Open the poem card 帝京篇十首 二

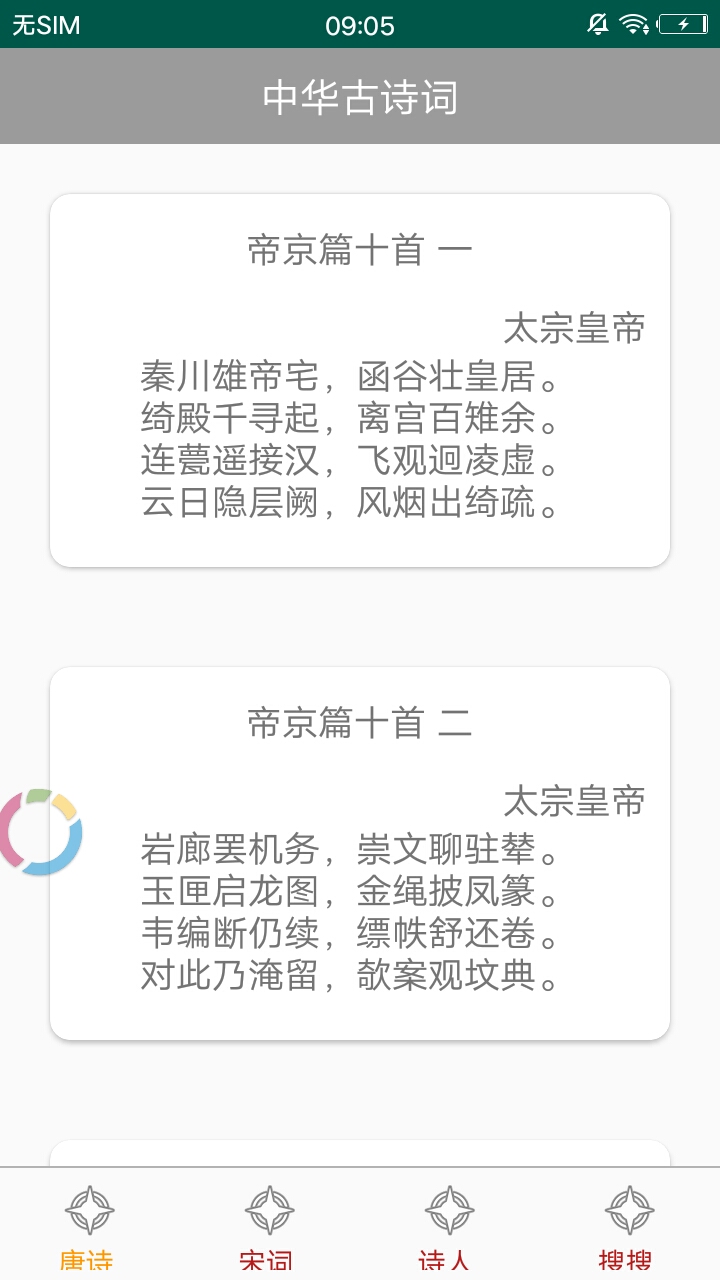(x=360, y=853)
